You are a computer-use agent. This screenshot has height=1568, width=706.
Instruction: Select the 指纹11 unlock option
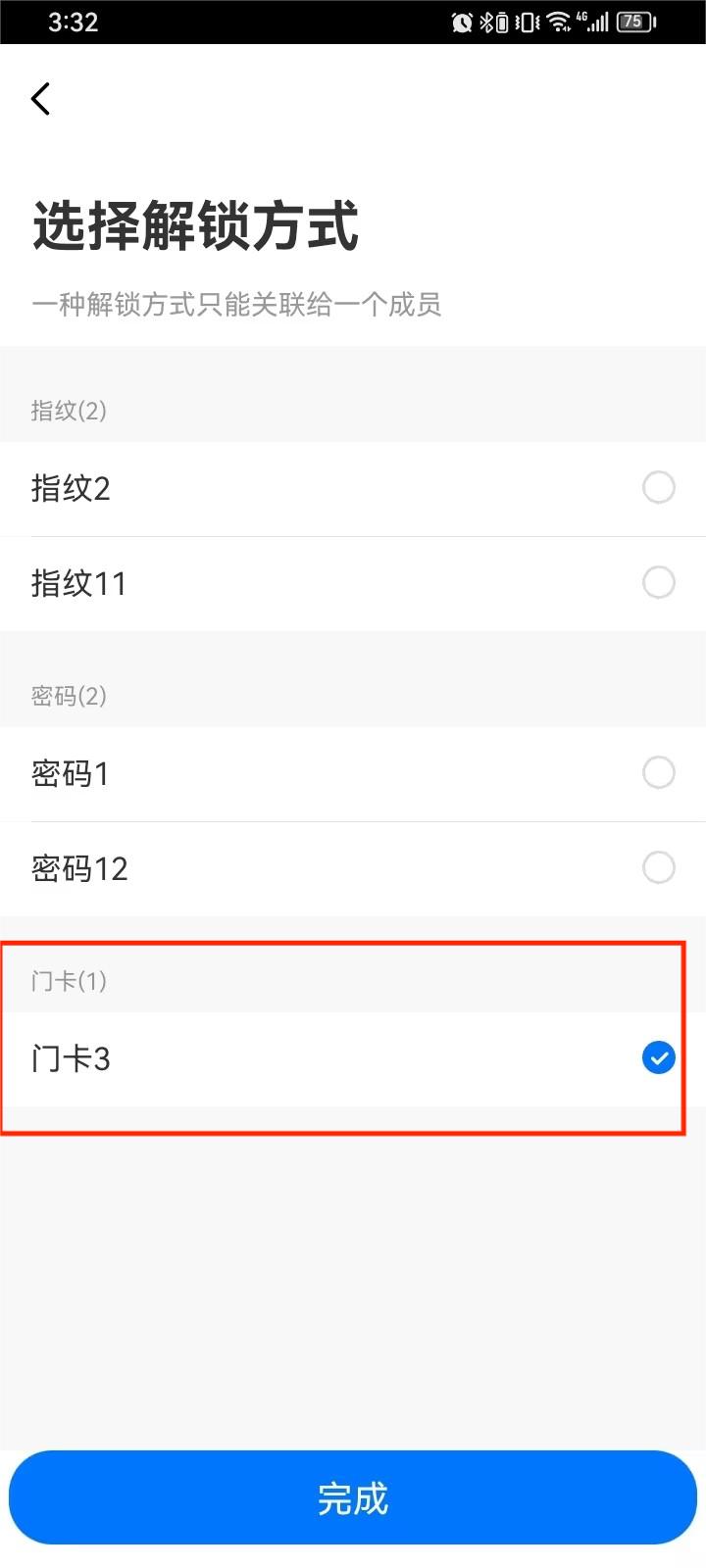coord(353,584)
